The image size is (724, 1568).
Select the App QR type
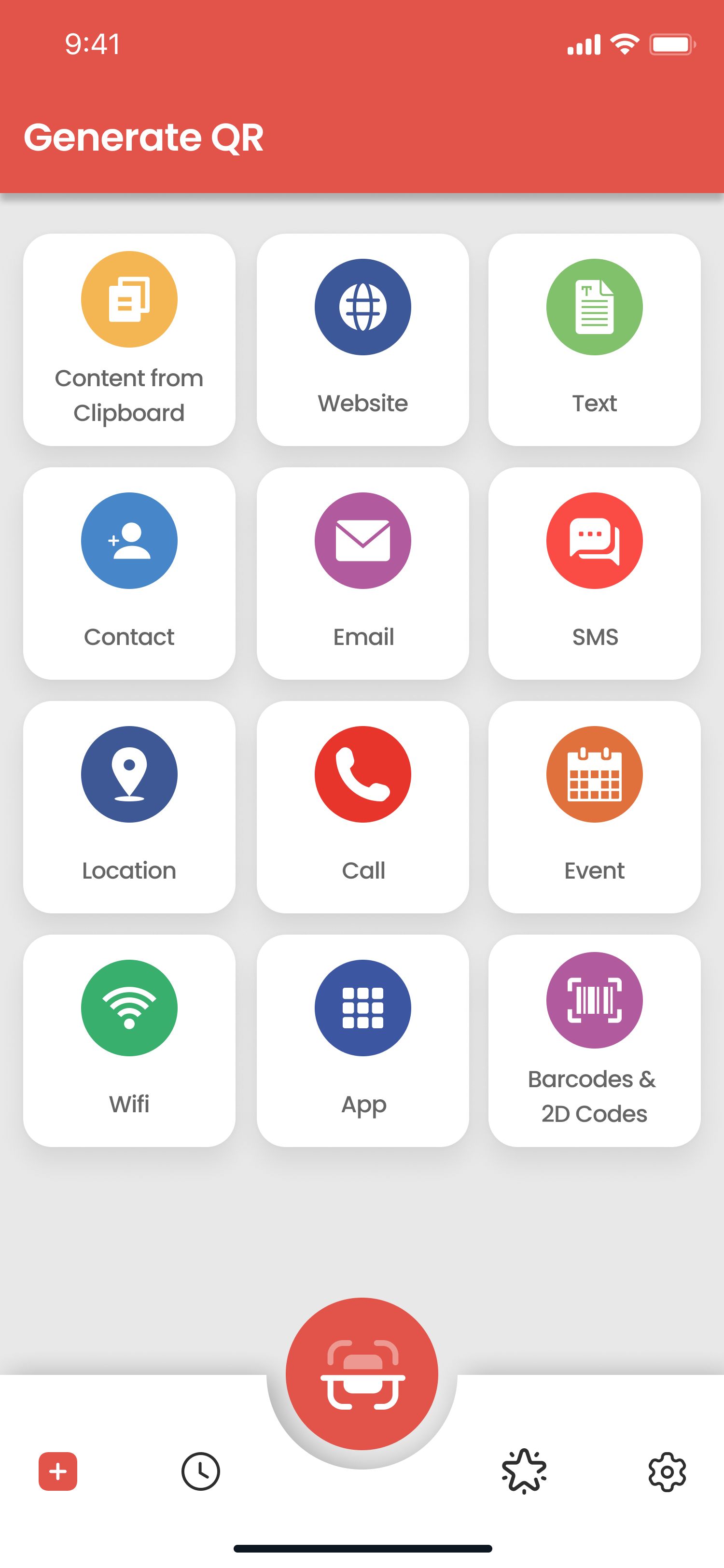pyautogui.click(x=362, y=1041)
